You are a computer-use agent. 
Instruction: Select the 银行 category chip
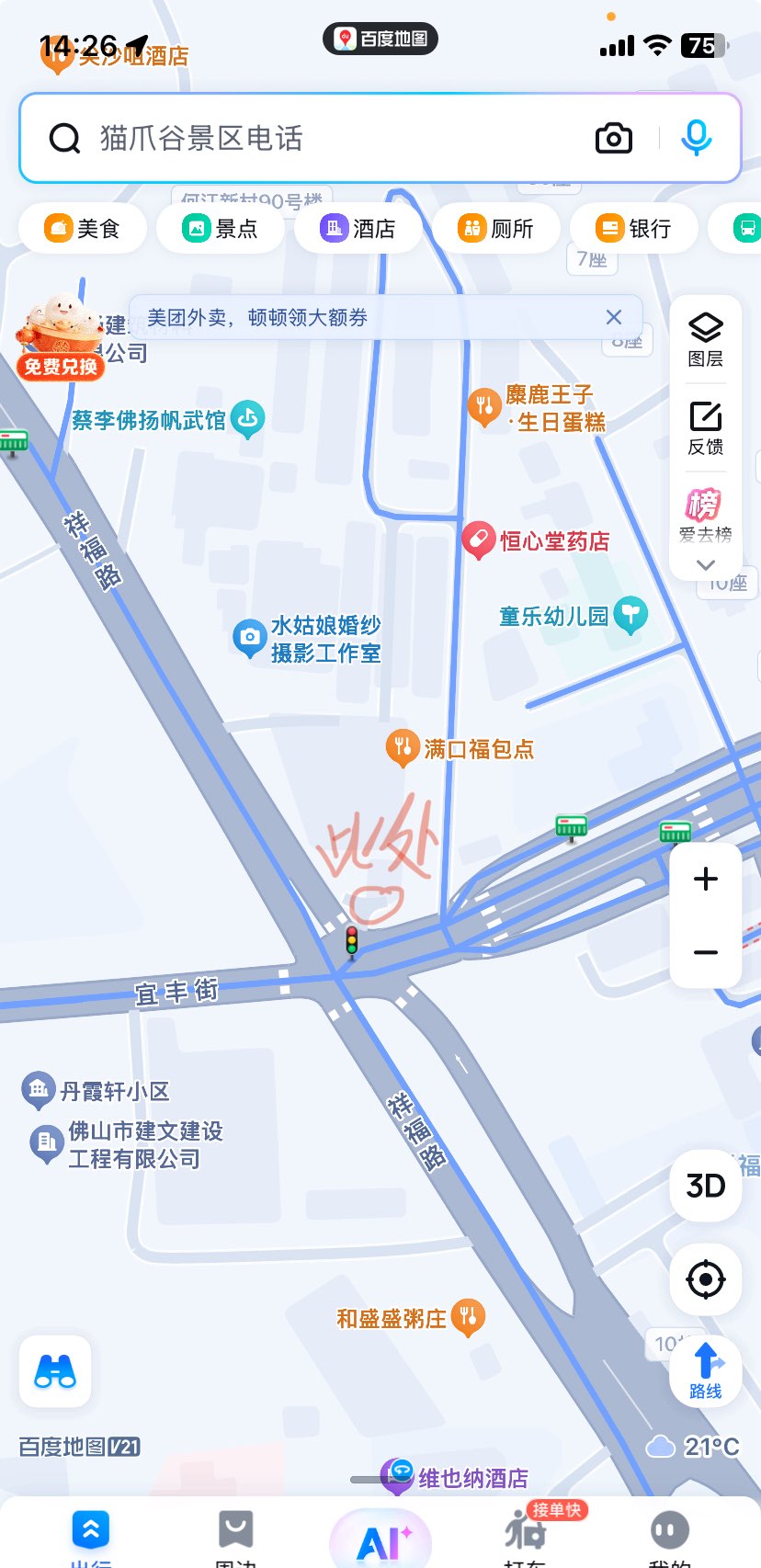(x=634, y=228)
